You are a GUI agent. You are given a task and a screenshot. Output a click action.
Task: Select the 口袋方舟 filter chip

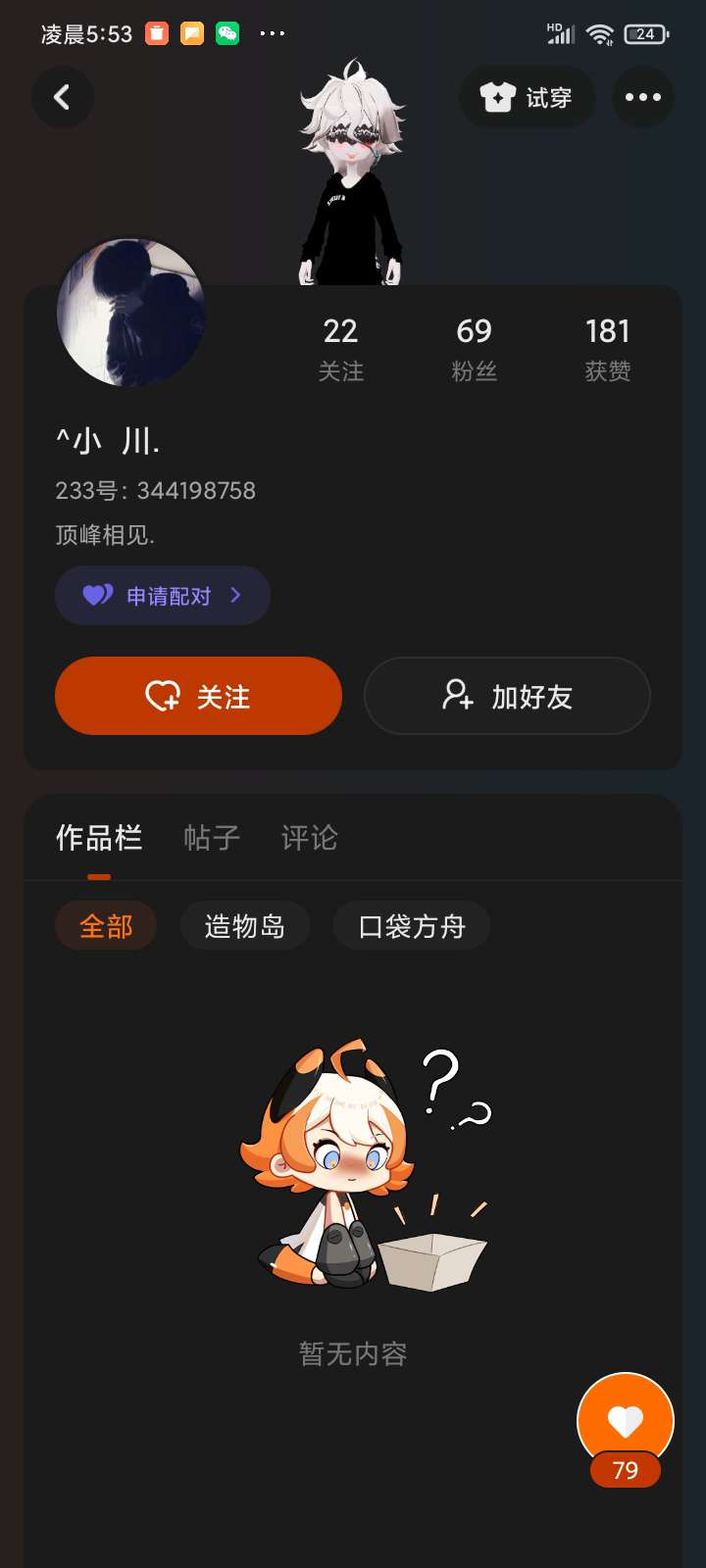click(x=412, y=926)
